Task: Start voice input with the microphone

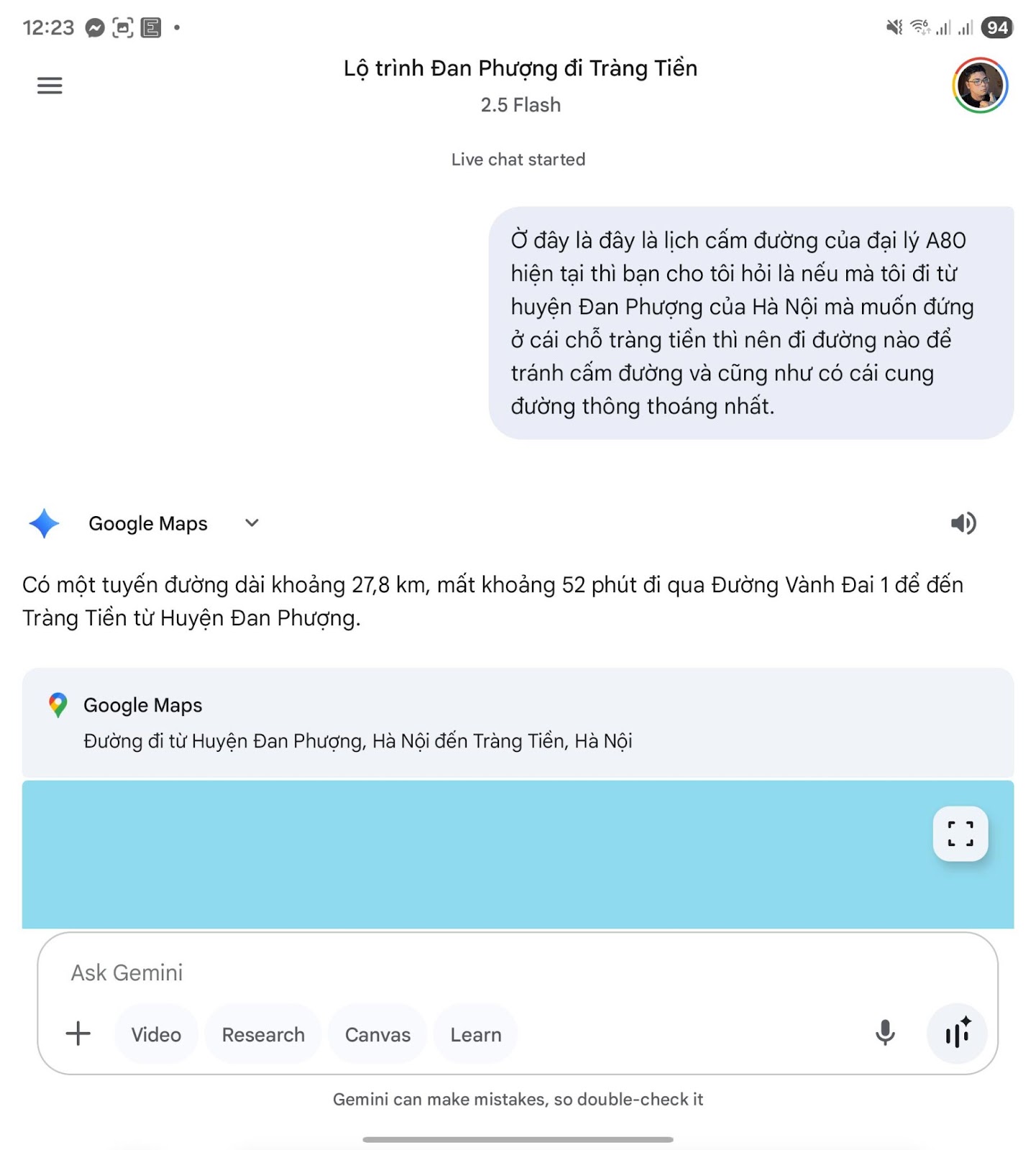Action: tap(885, 1034)
